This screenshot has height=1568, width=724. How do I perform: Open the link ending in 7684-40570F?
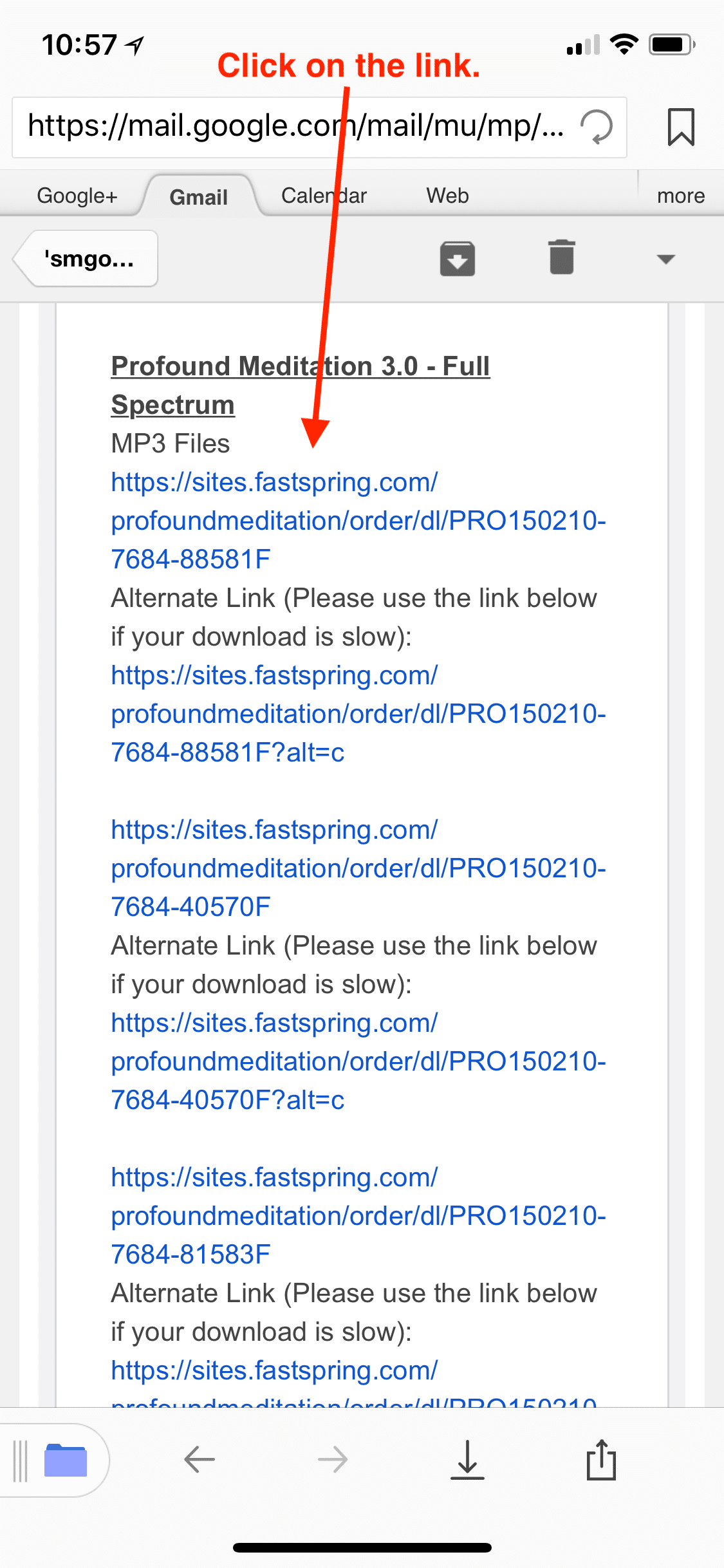[x=358, y=868]
